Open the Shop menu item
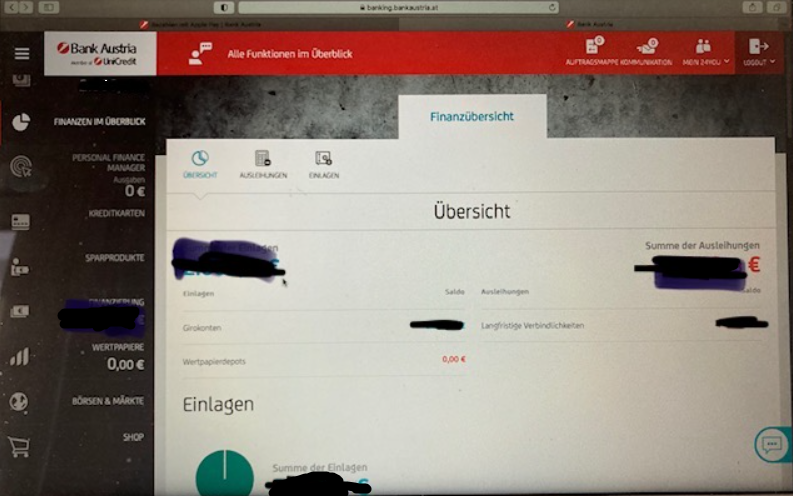 133,437
